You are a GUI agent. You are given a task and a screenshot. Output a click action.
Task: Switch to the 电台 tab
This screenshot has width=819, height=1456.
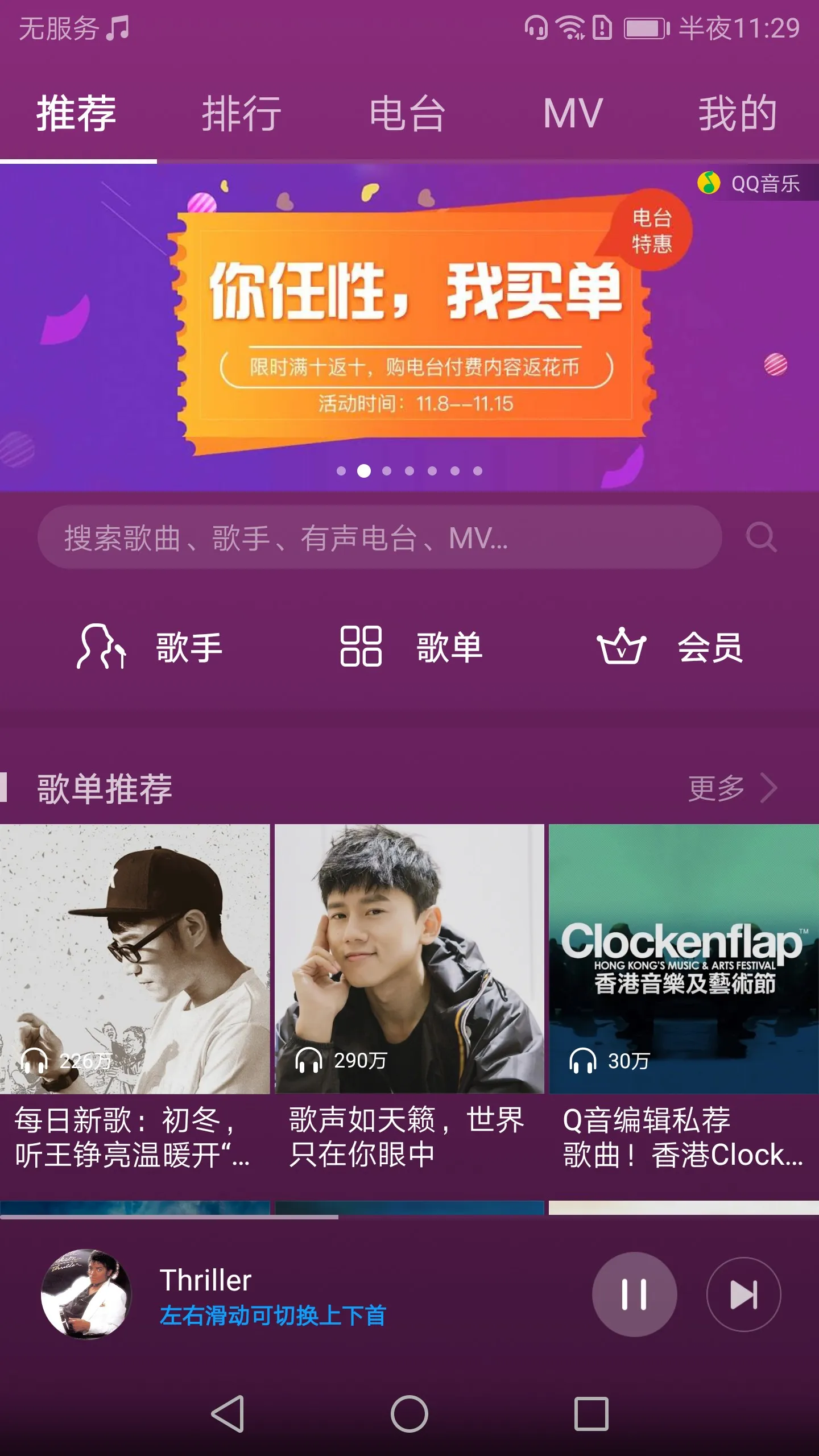(407, 114)
